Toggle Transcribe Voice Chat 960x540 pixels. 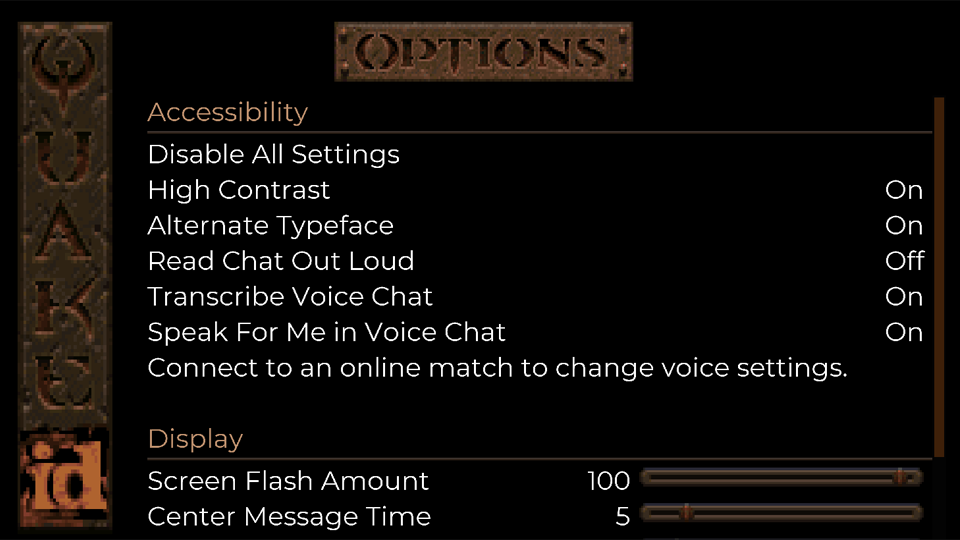coord(539,296)
